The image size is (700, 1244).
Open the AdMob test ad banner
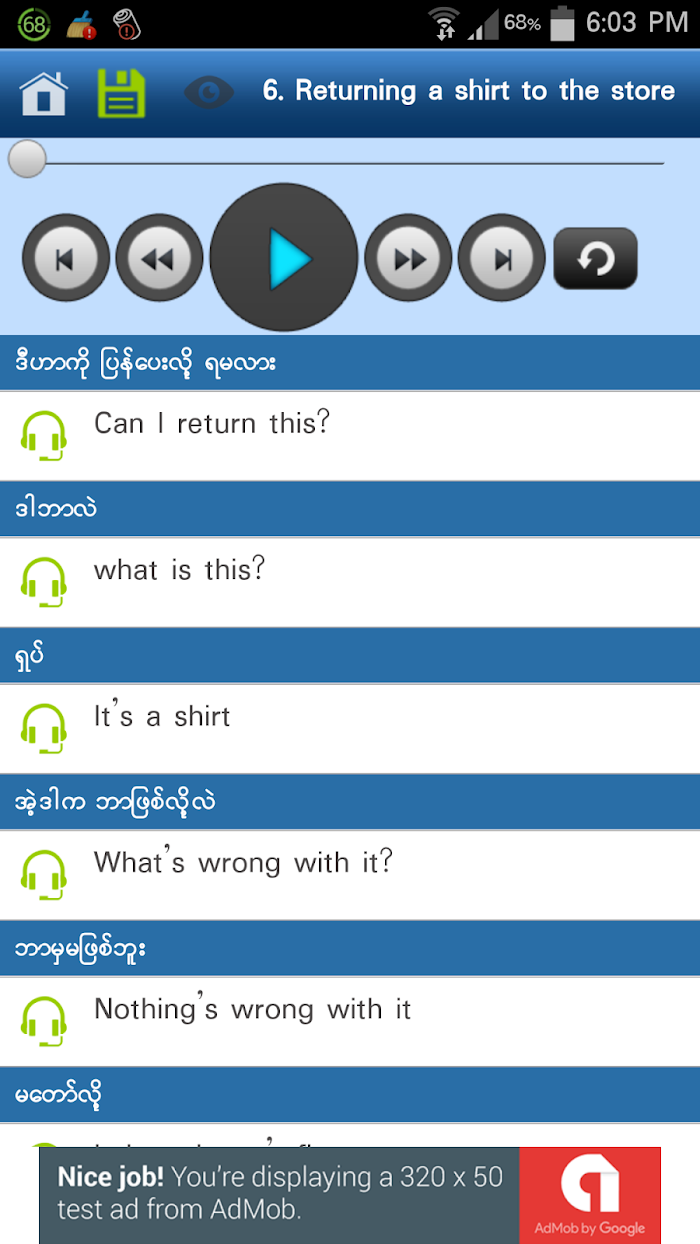click(x=350, y=1195)
